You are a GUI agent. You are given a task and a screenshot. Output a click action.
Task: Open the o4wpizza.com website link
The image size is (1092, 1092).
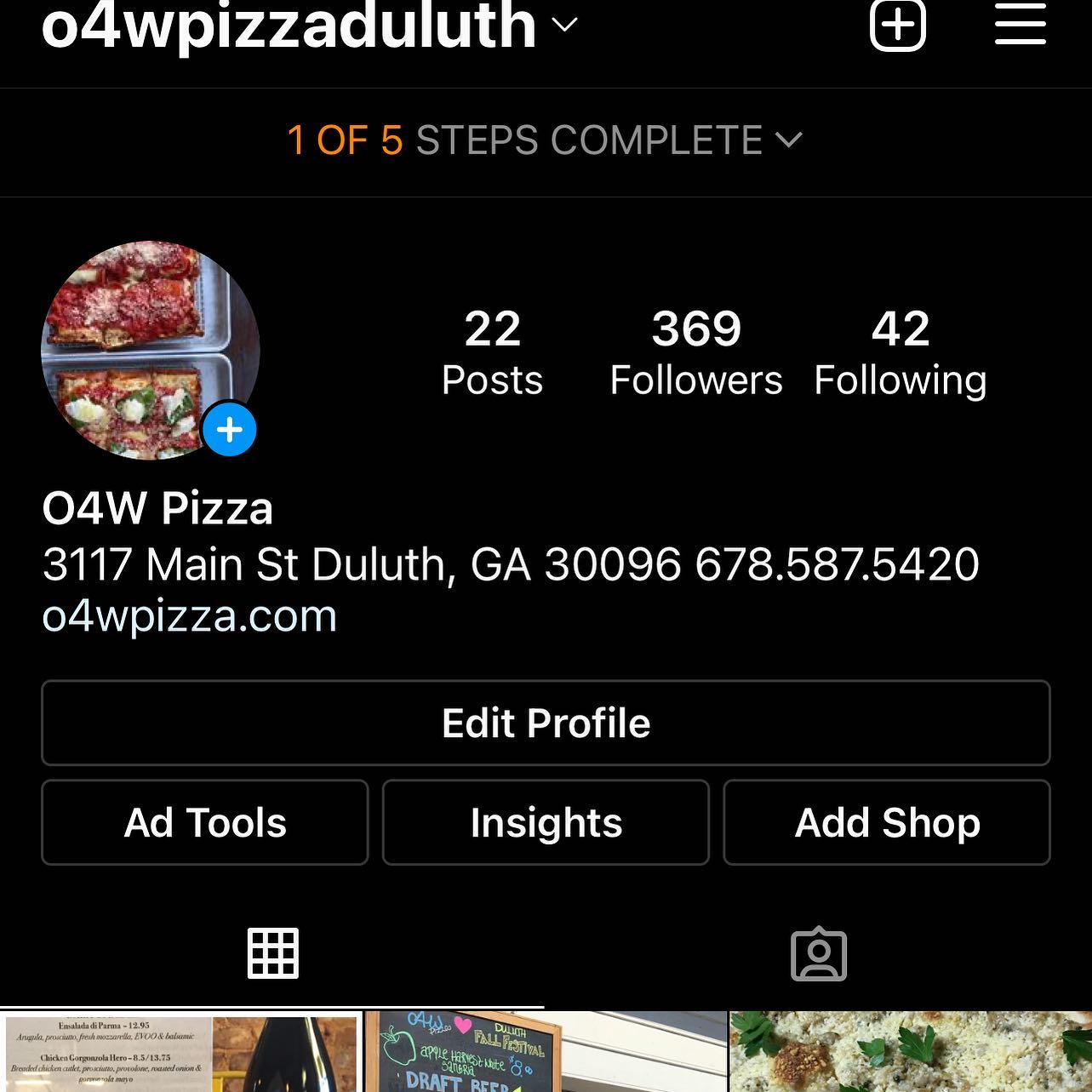coord(190,616)
